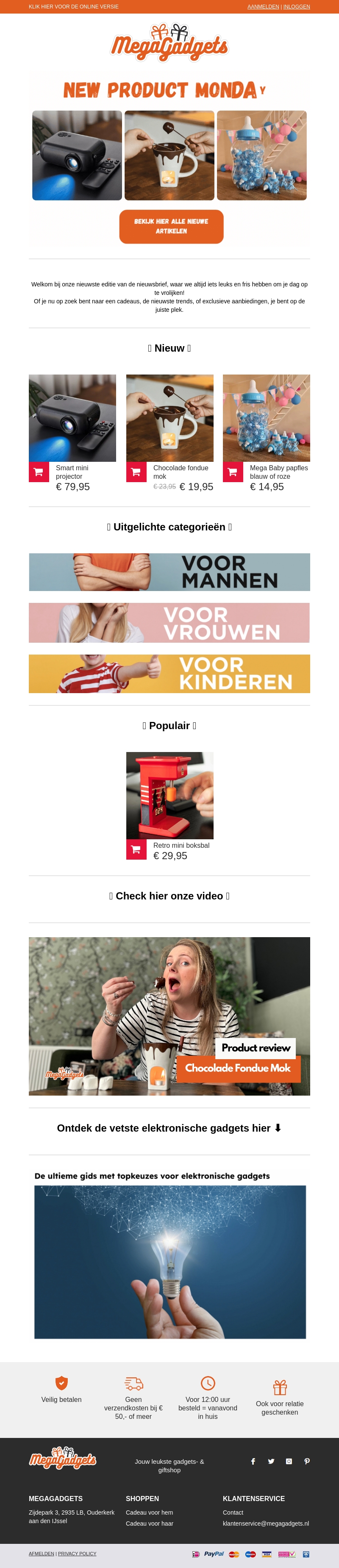Viewport: 339px width, 1568px height.
Task: Tap the Aanmelden link
Action: (x=263, y=7)
